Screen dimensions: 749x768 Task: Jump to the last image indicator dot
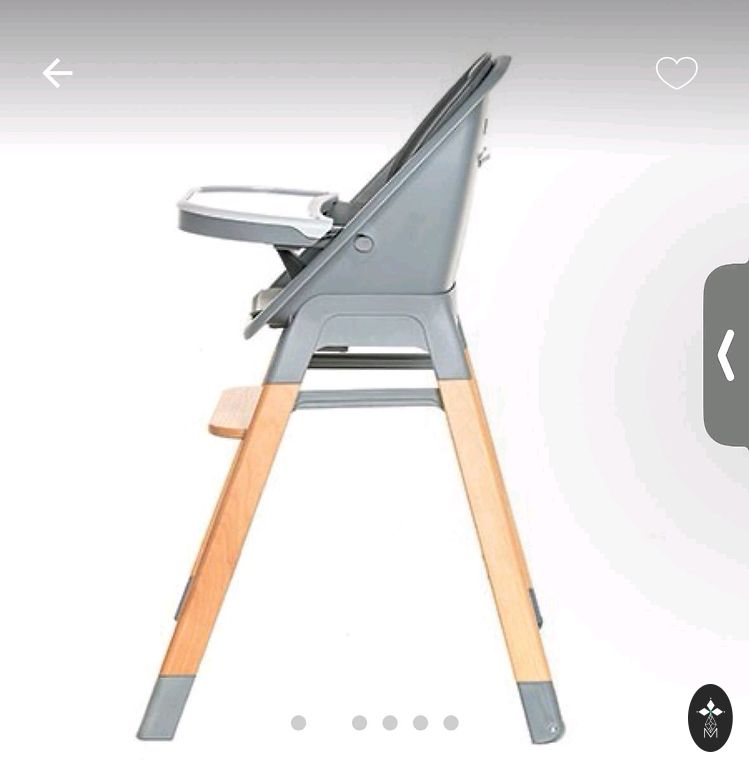point(451,723)
